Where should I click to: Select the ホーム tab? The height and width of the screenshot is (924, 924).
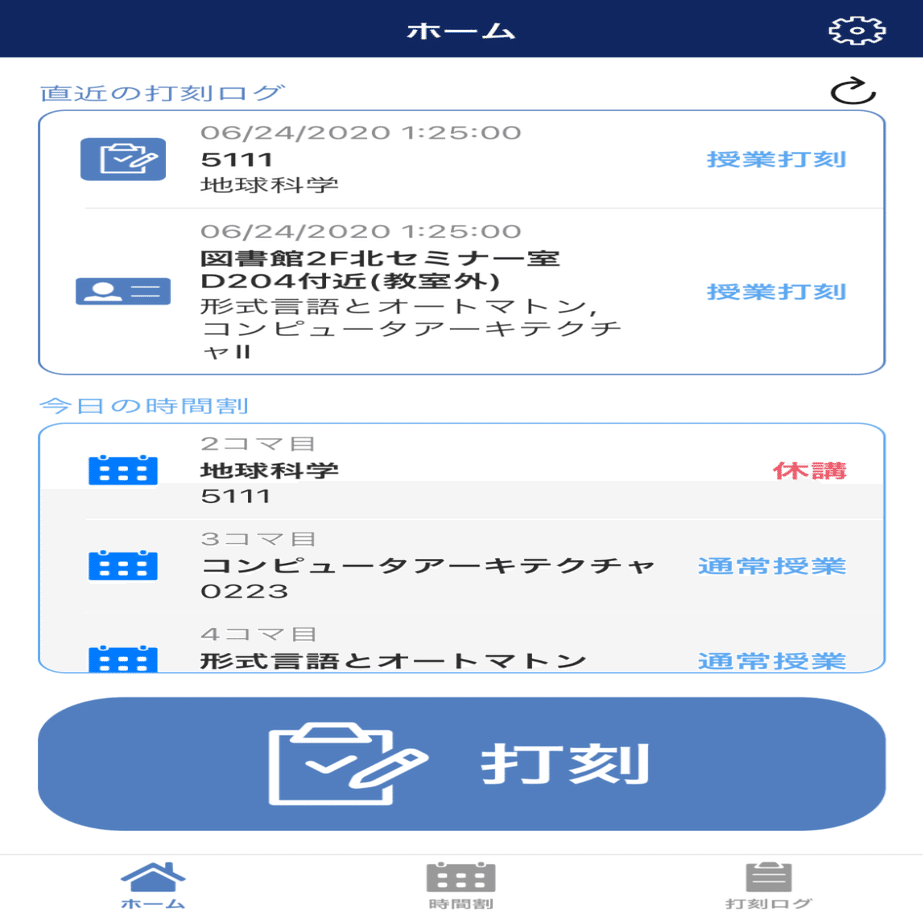[153, 886]
